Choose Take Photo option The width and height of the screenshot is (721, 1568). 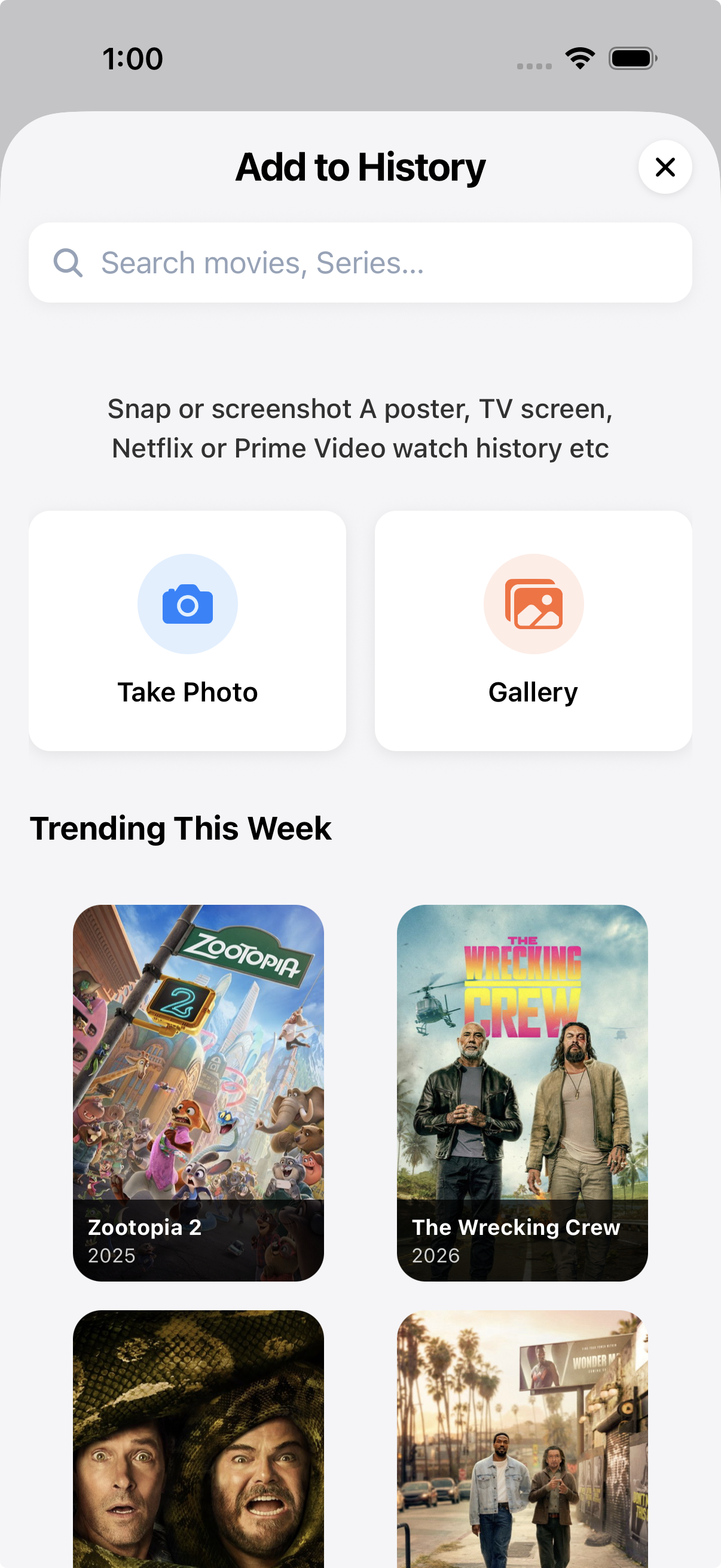point(187,630)
